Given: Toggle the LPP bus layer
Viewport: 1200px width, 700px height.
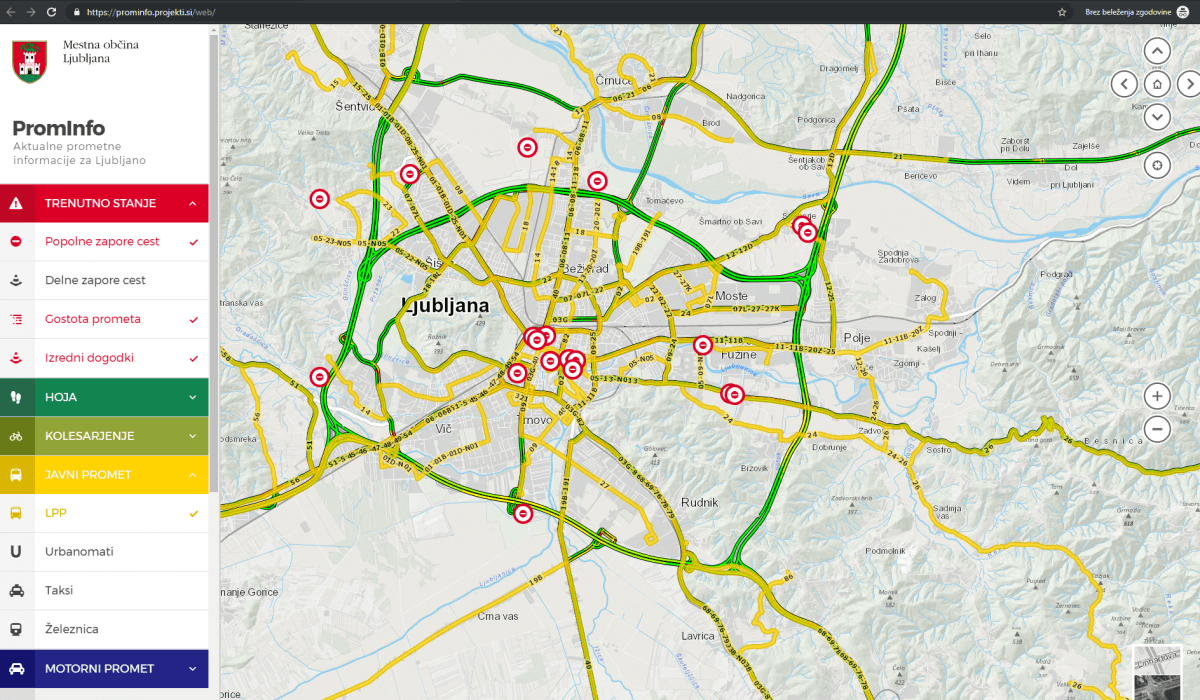Looking at the screenshot, I should click(104, 513).
